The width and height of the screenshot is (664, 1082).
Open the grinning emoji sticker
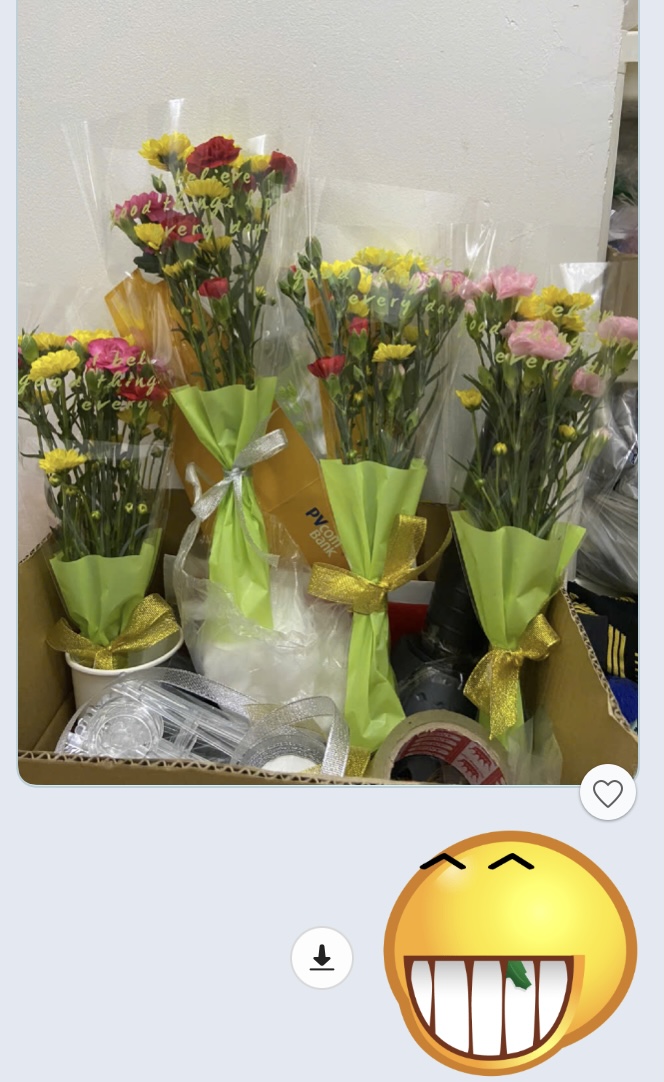[510, 952]
